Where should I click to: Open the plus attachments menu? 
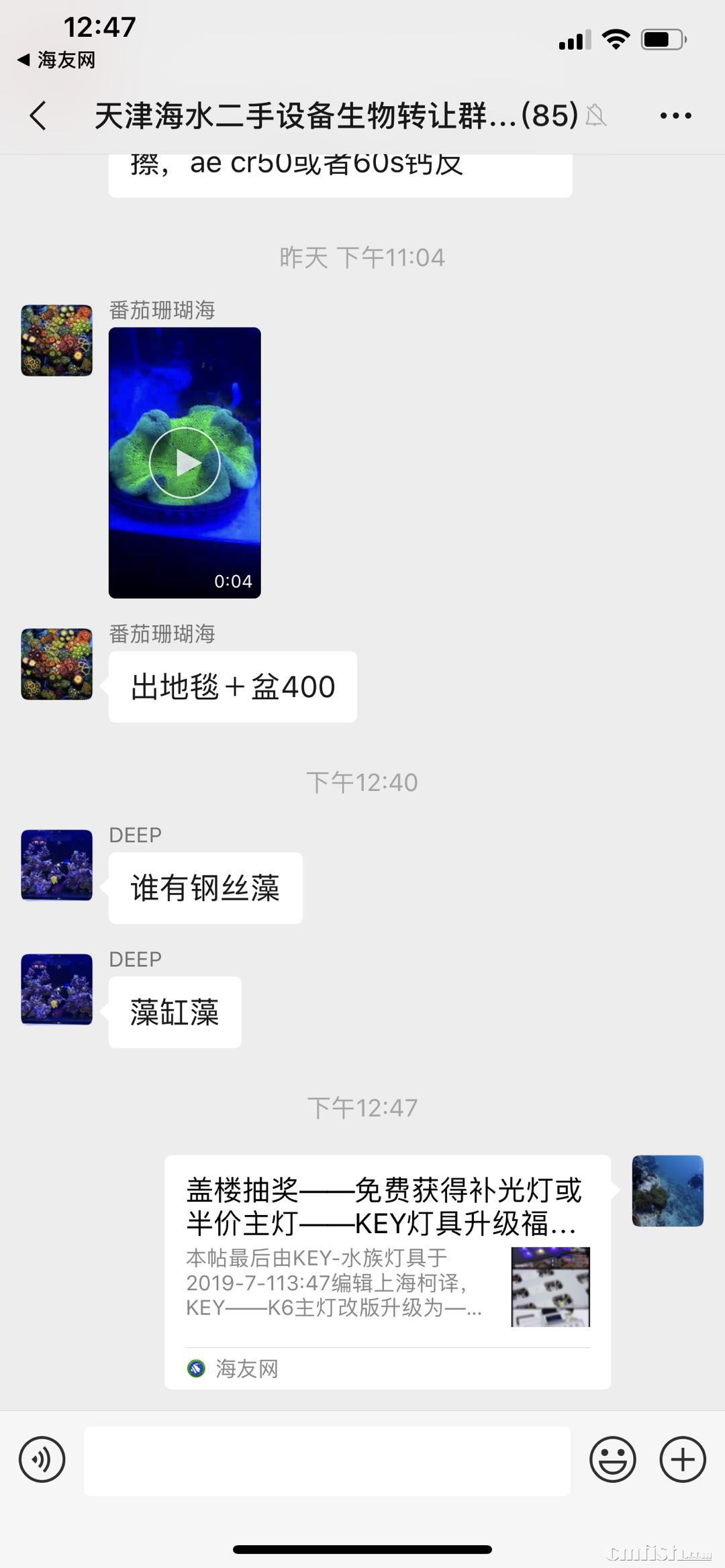(683, 1459)
